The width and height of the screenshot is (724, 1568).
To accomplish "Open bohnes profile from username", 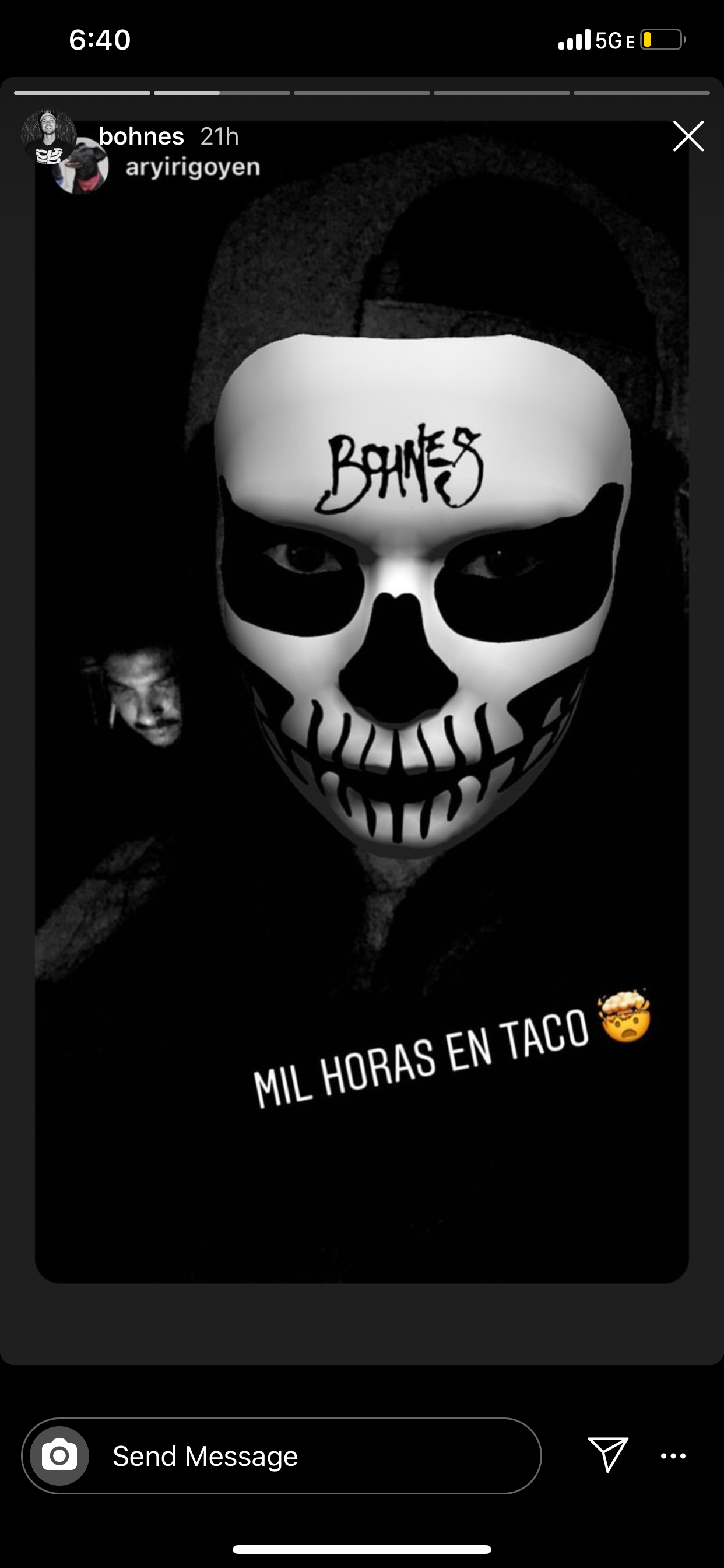I will [141, 136].
